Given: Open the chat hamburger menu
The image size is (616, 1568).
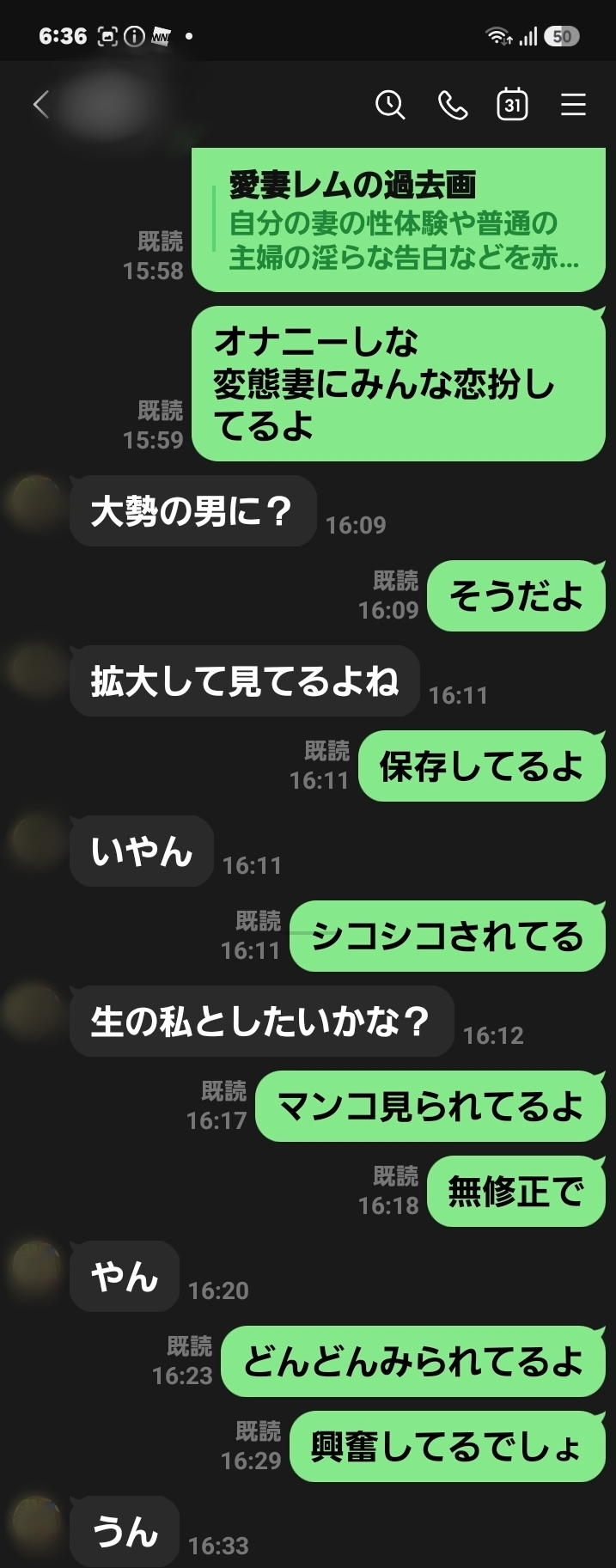Looking at the screenshot, I should pos(573,105).
